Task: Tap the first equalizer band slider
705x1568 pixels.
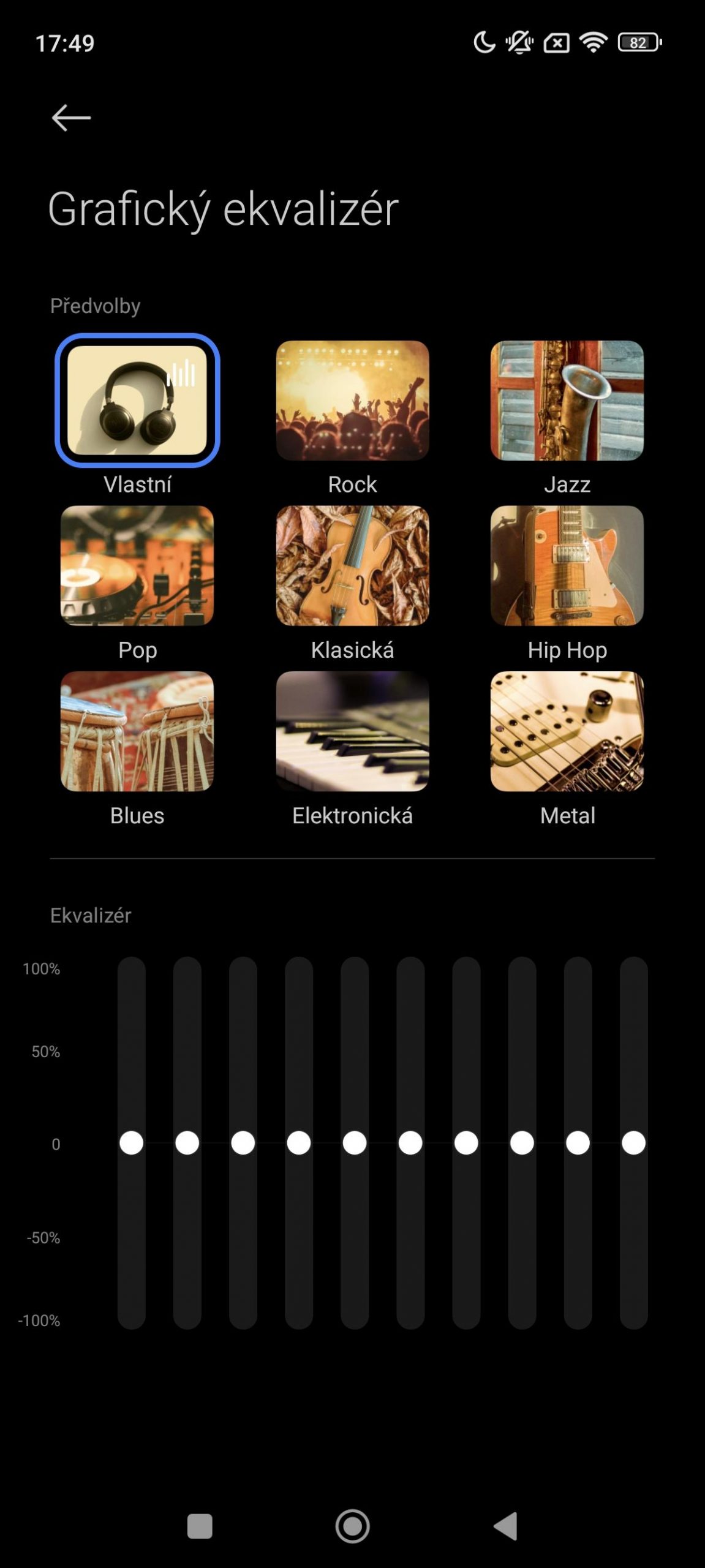Action: click(131, 1143)
